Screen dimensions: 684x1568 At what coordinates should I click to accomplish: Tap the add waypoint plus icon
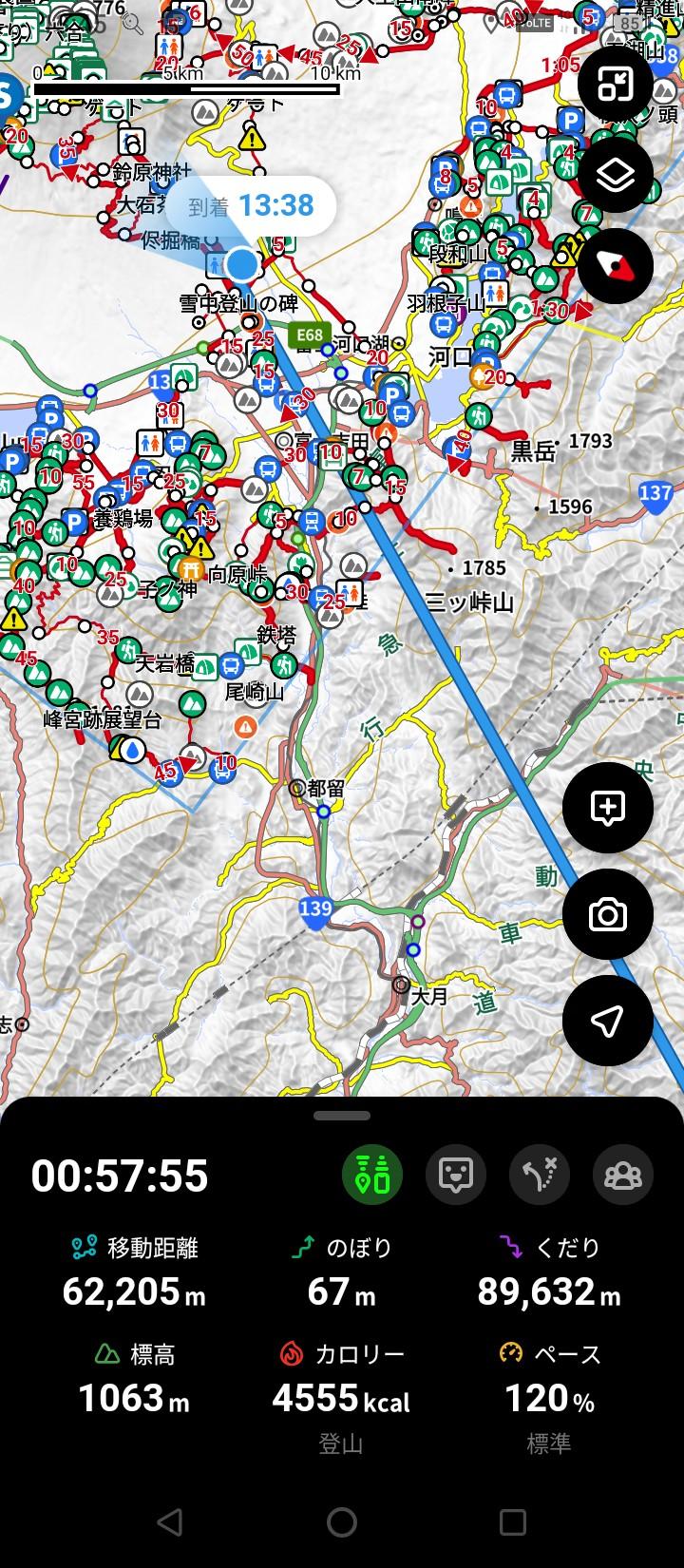point(607,808)
